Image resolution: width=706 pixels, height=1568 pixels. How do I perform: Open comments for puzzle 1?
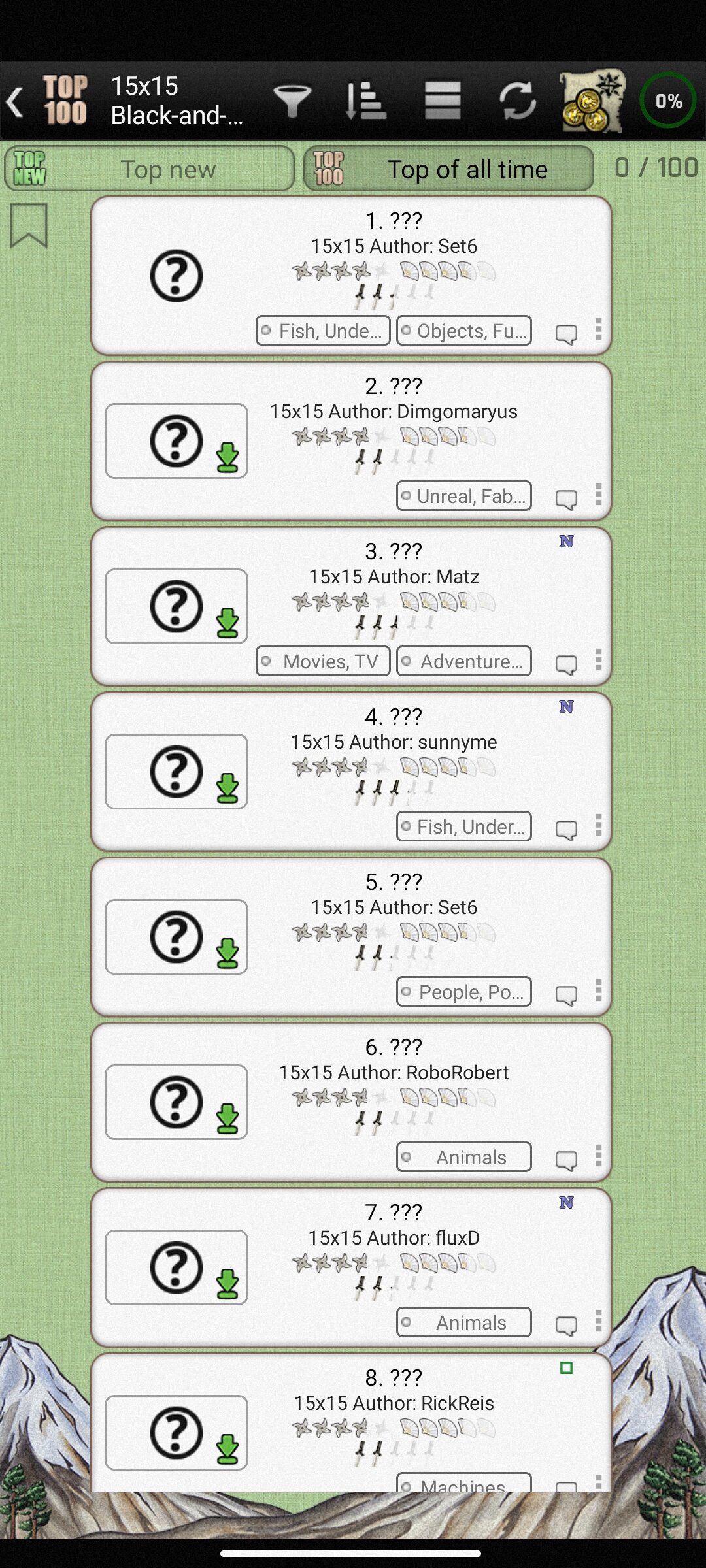click(x=566, y=334)
